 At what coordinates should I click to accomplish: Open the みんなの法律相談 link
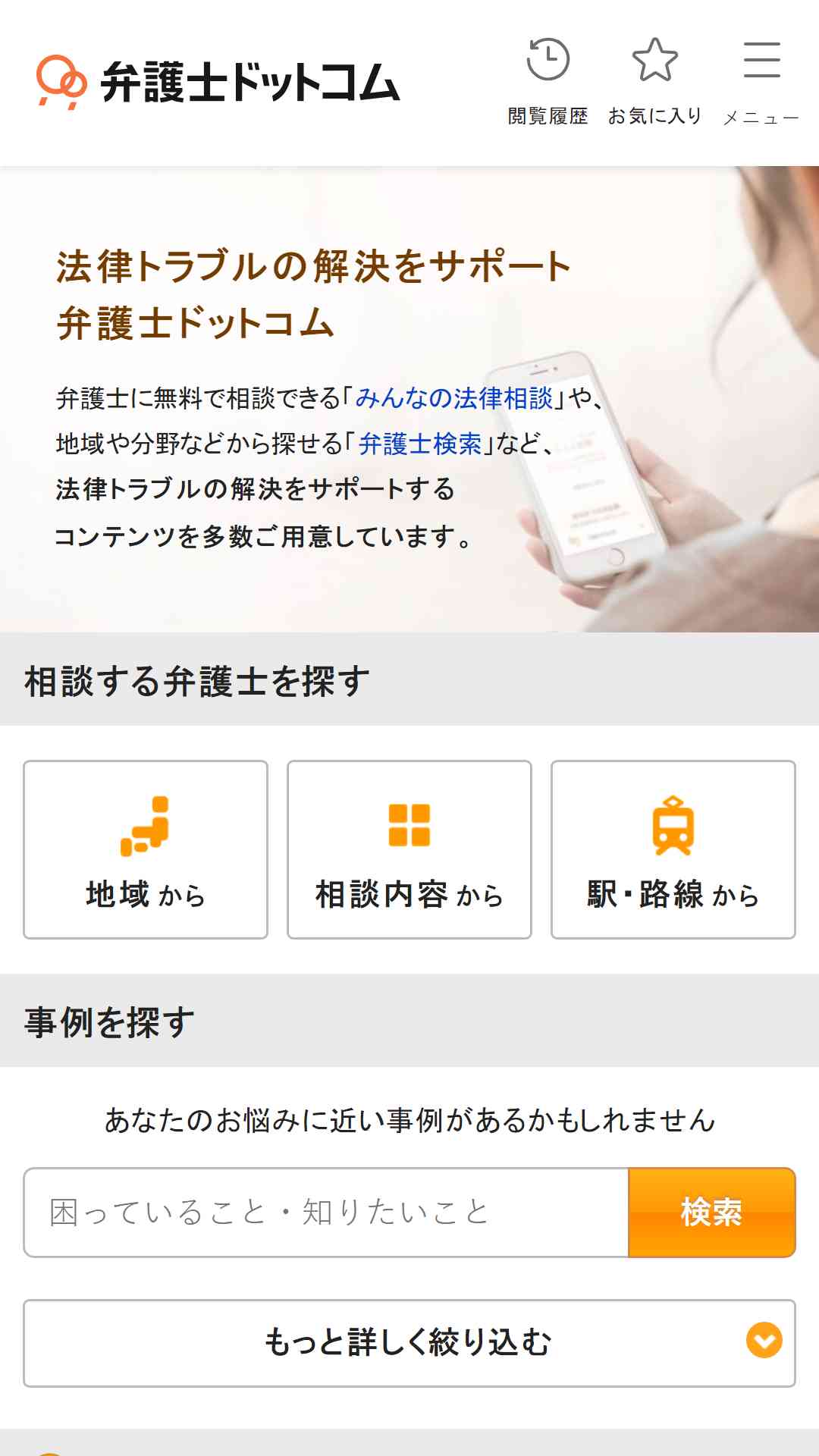click(454, 398)
